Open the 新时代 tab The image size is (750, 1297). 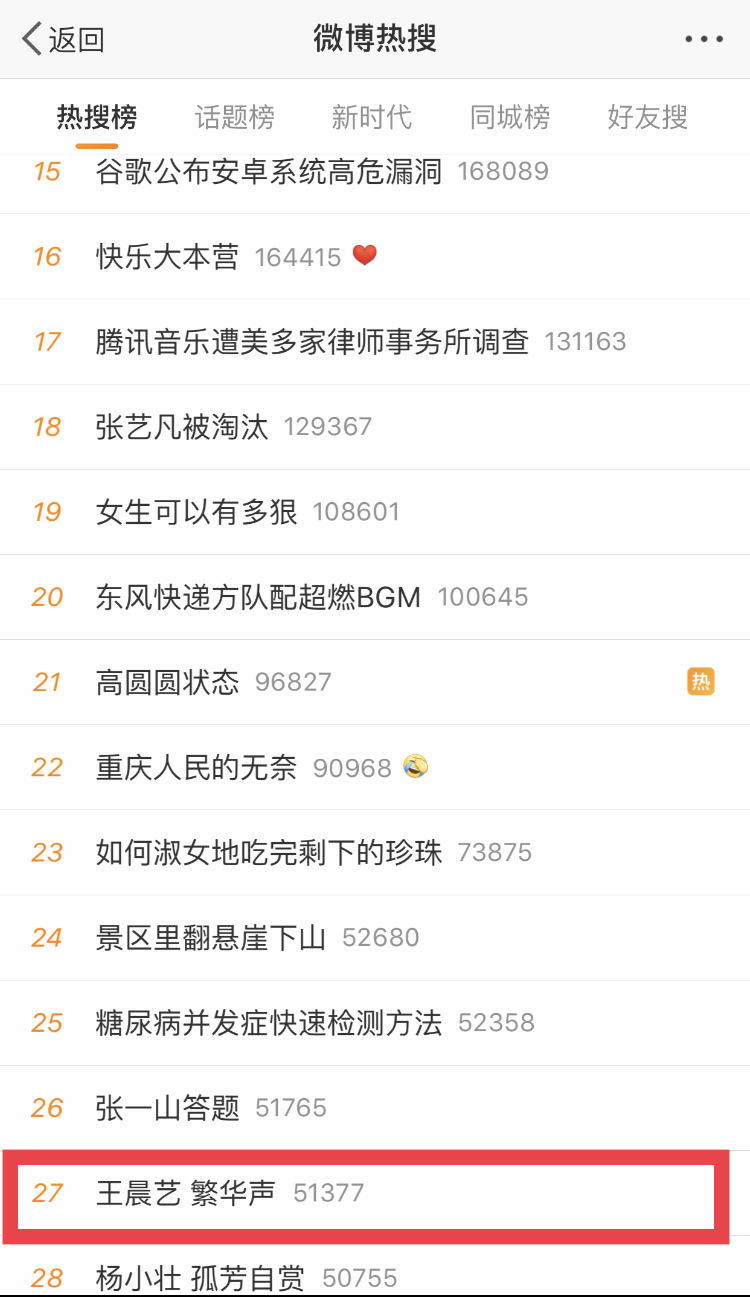372,117
